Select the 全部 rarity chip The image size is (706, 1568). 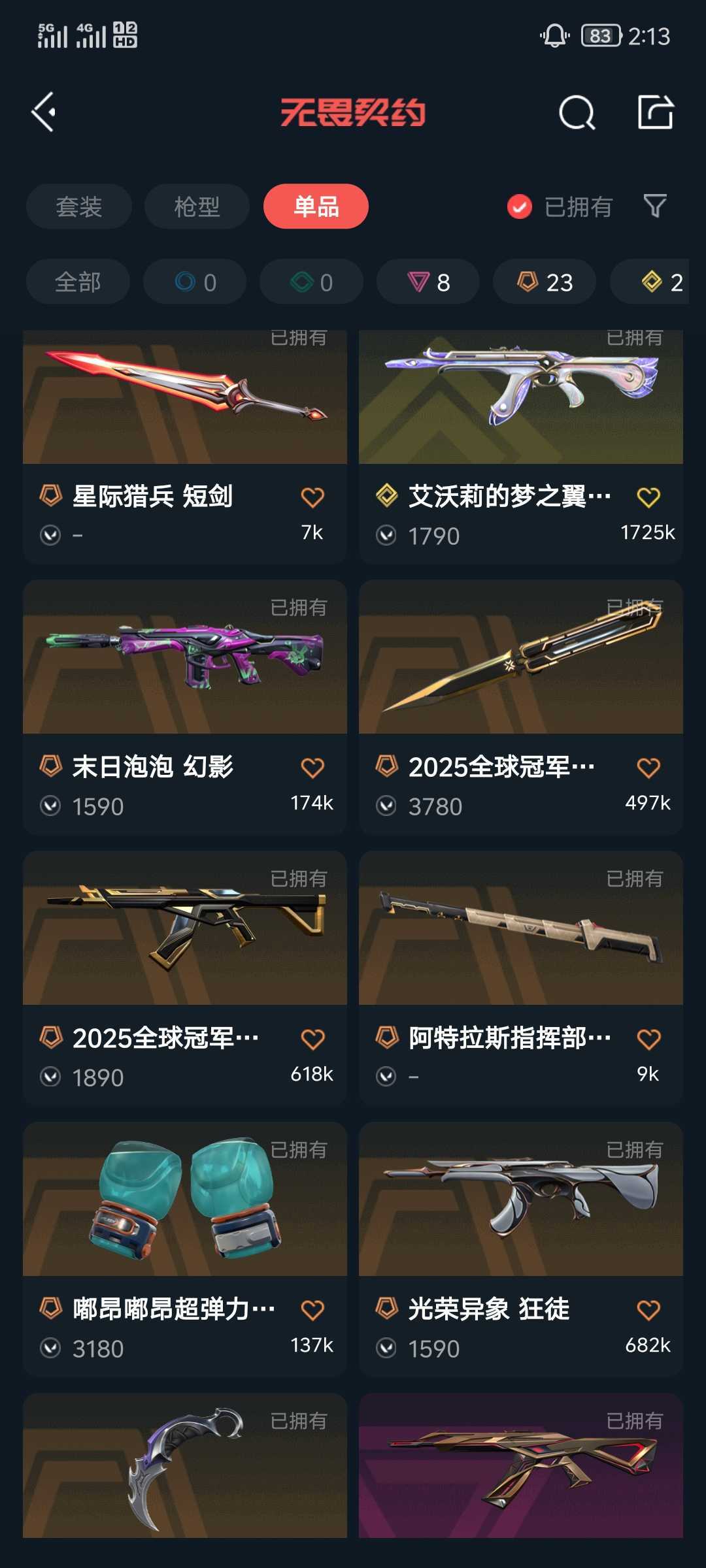(x=78, y=282)
